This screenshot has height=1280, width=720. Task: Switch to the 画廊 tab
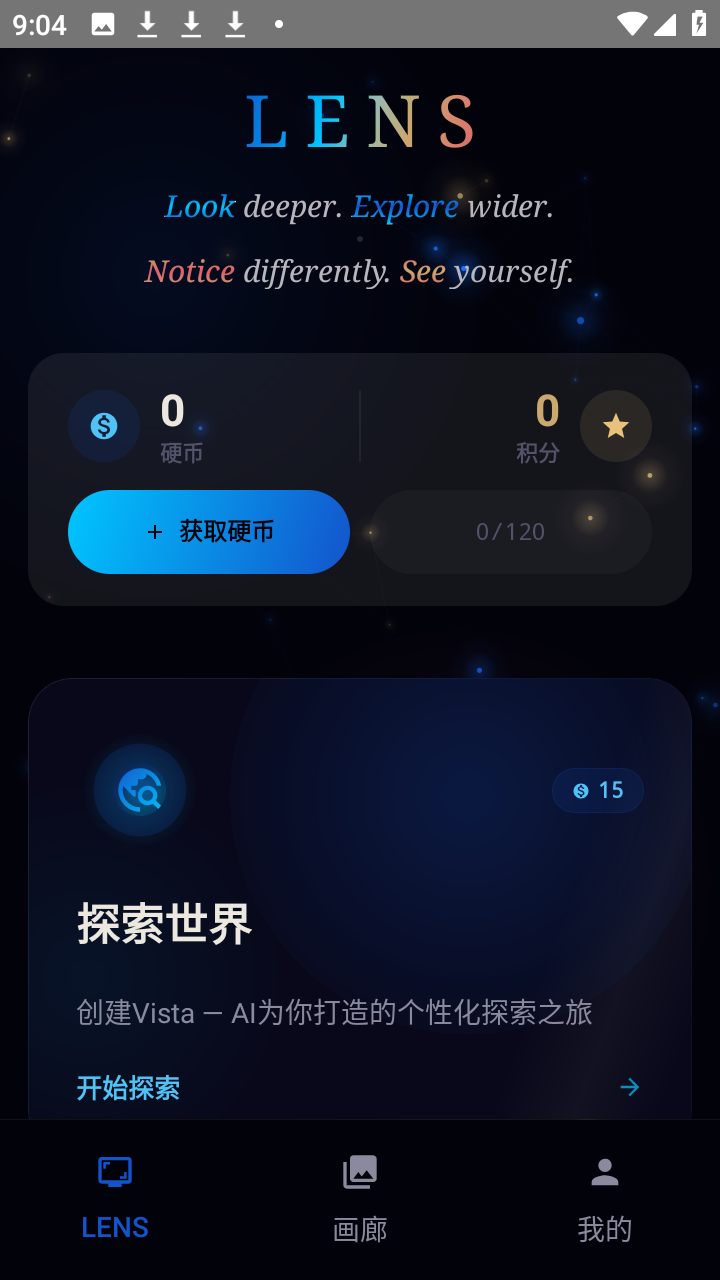(x=359, y=1197)
